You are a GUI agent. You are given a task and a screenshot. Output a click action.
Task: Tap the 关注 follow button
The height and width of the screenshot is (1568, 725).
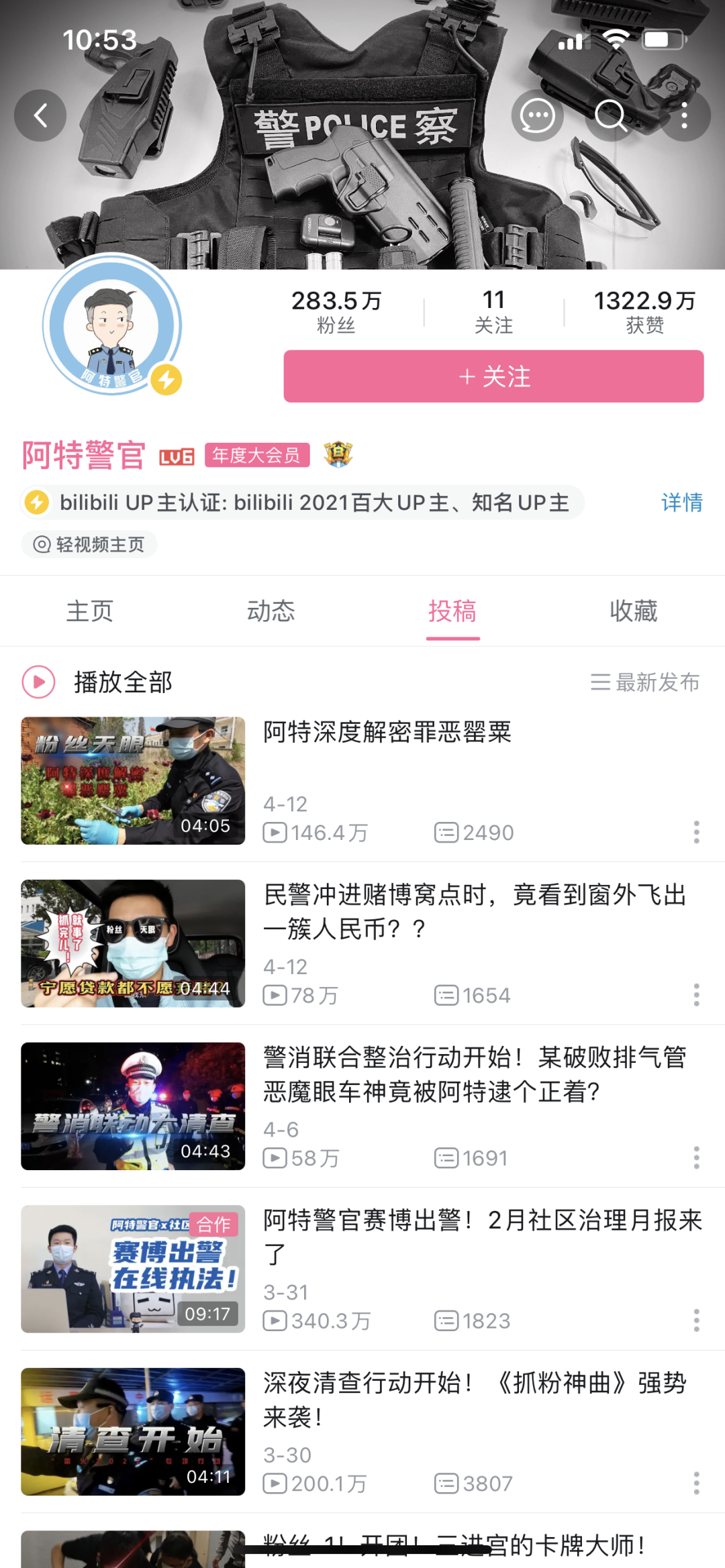pyautogui.click(x=493, y=376)
